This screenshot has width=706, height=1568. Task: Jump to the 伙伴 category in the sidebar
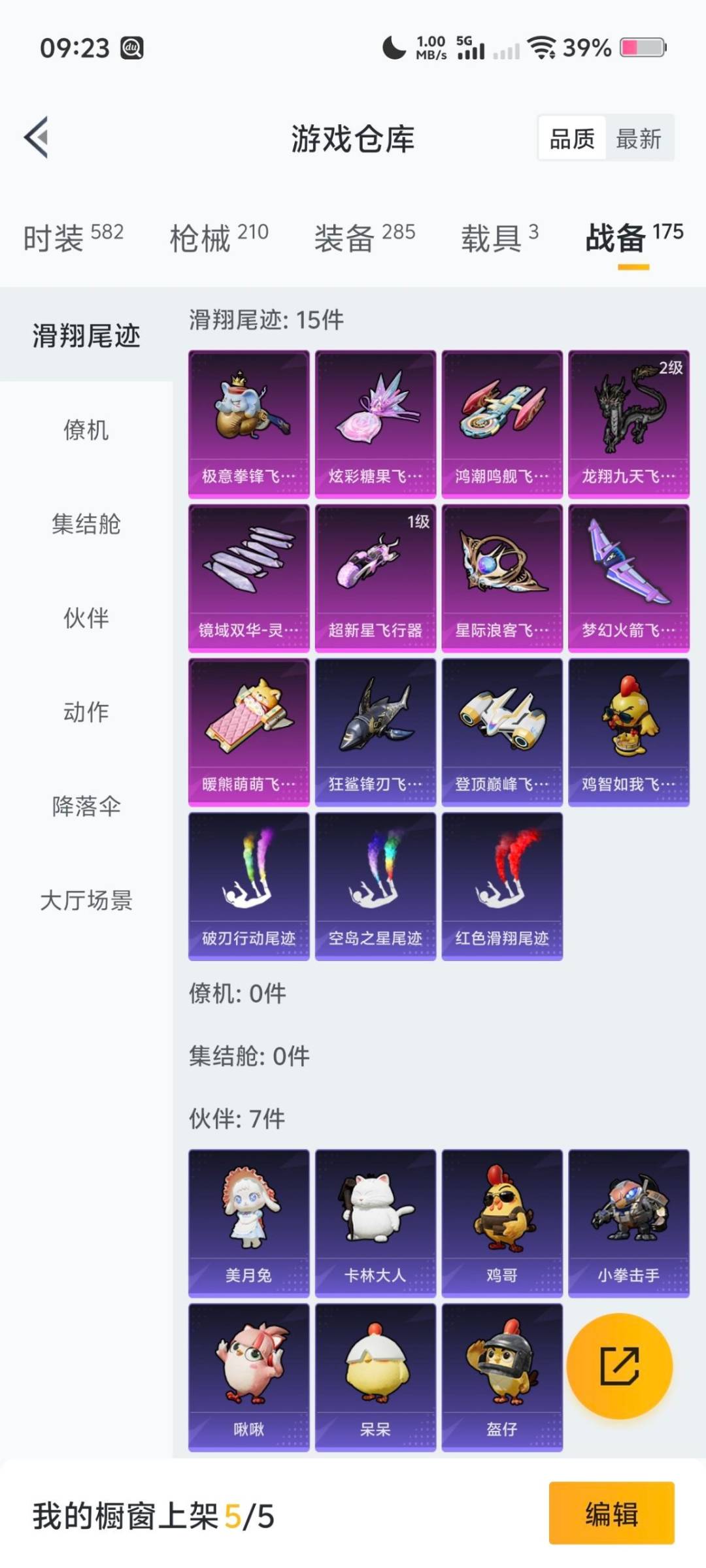tap(86, 618)
